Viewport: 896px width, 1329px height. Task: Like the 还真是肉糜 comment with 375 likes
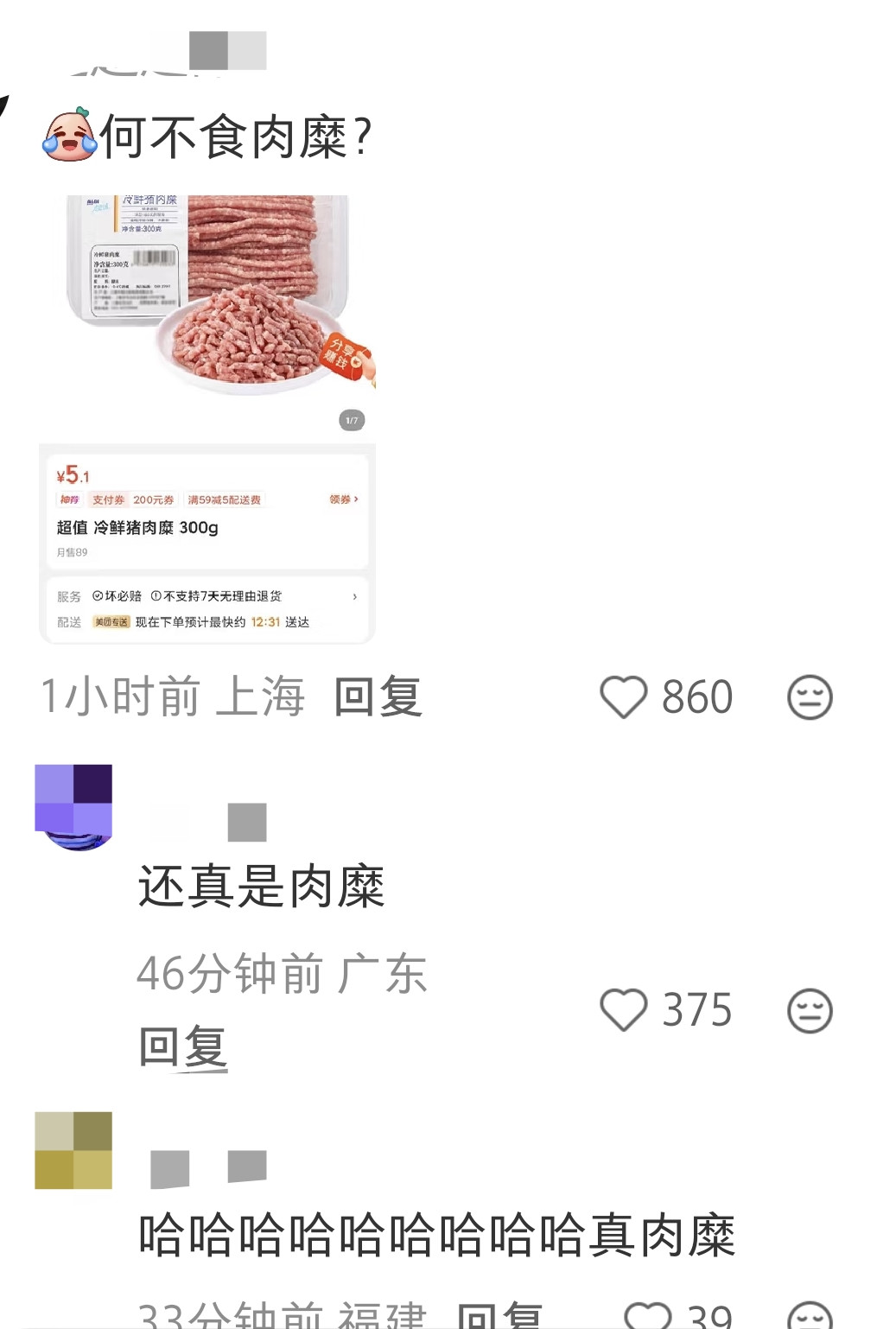pyautogui.click(x=623, y=1010)
